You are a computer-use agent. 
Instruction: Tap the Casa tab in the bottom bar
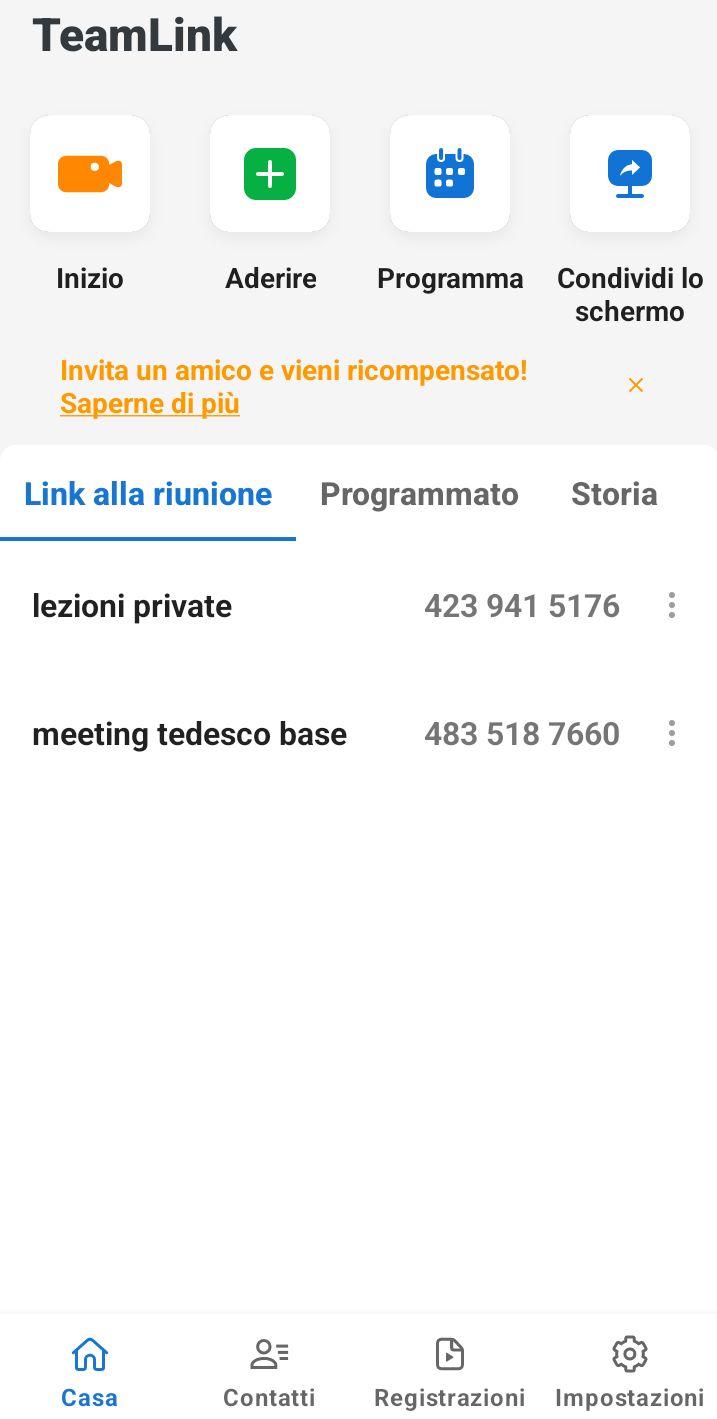[89, 1372]
